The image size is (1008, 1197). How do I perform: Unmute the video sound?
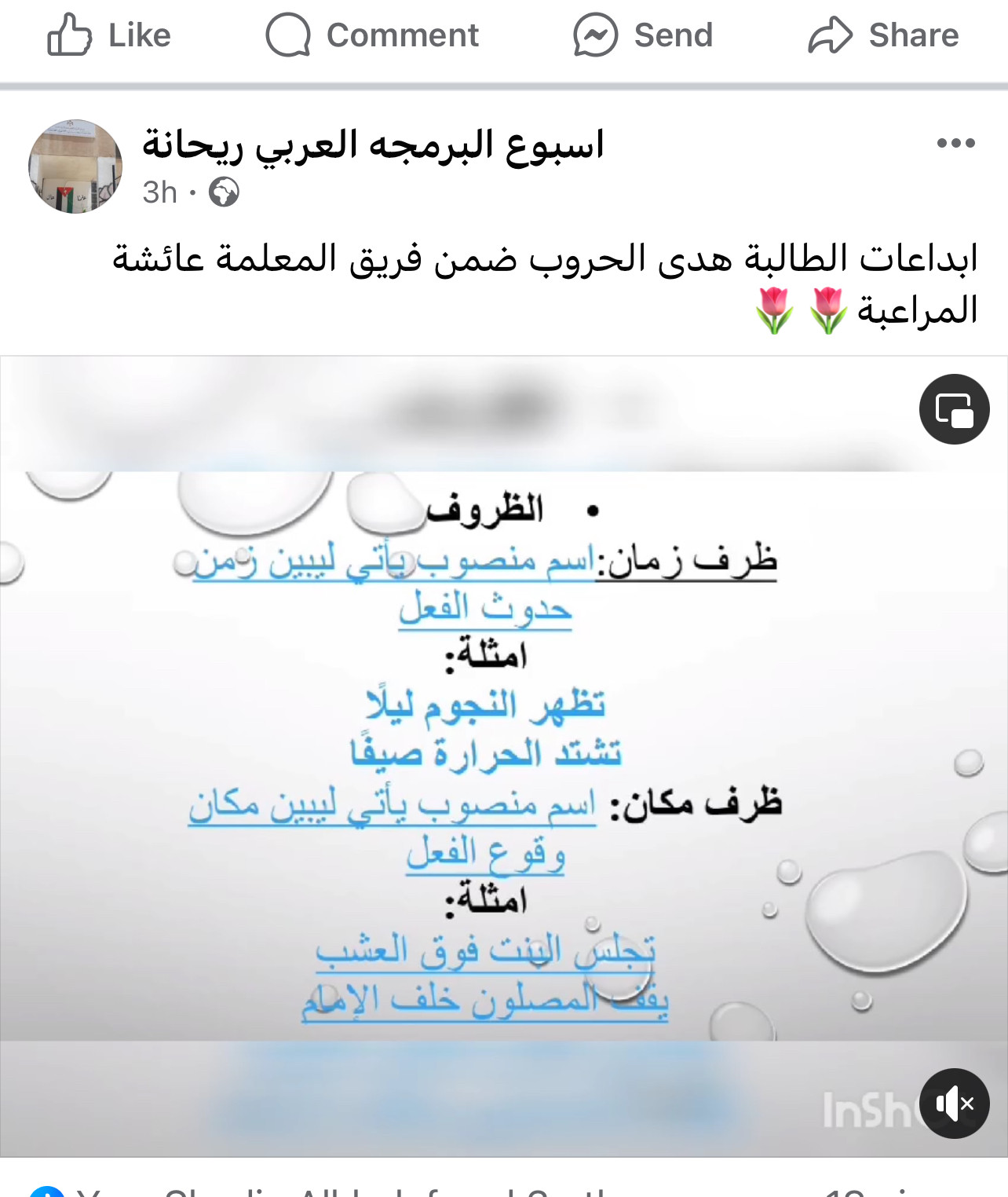pos(954,1104)
